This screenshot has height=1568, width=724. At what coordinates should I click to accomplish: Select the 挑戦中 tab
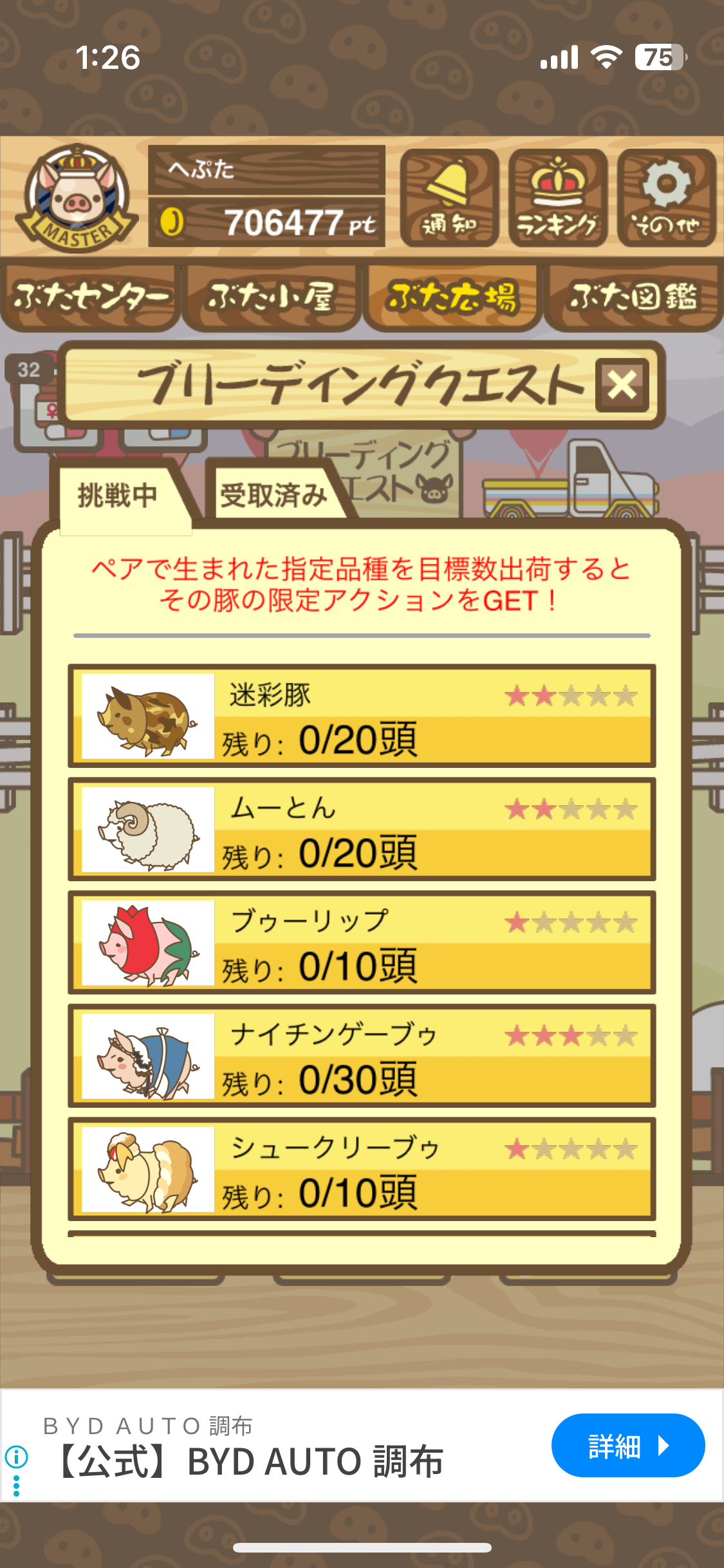coord(118,496)
